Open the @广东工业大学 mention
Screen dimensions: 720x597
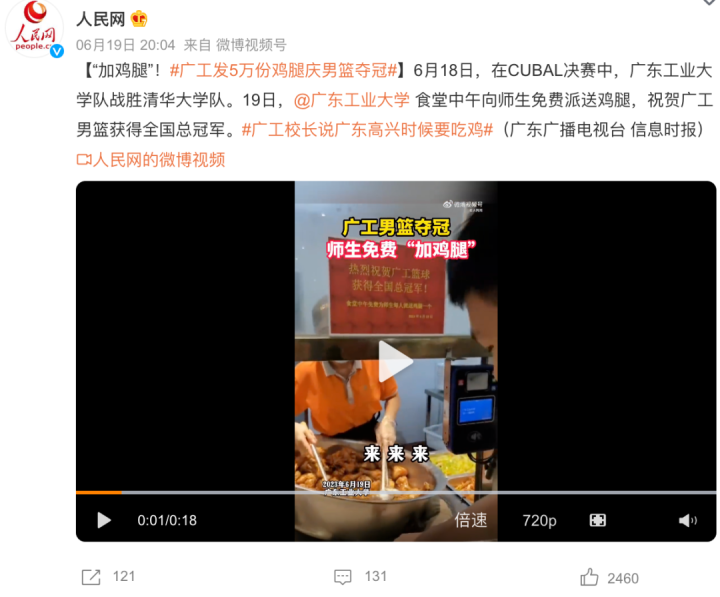(x=350, y=100)
